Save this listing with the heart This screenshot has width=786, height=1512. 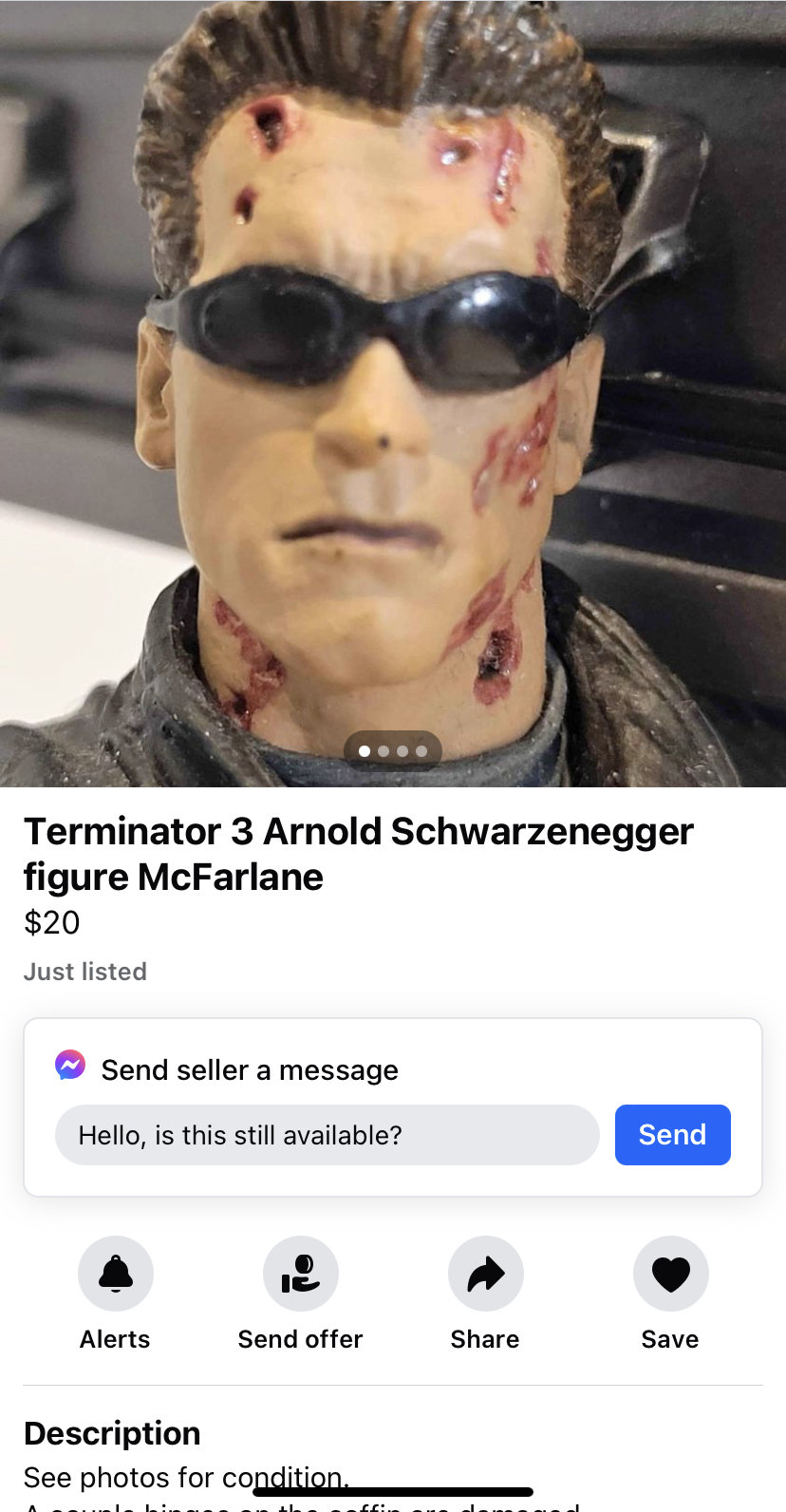pyautogui.click(x=670, y=1274)
